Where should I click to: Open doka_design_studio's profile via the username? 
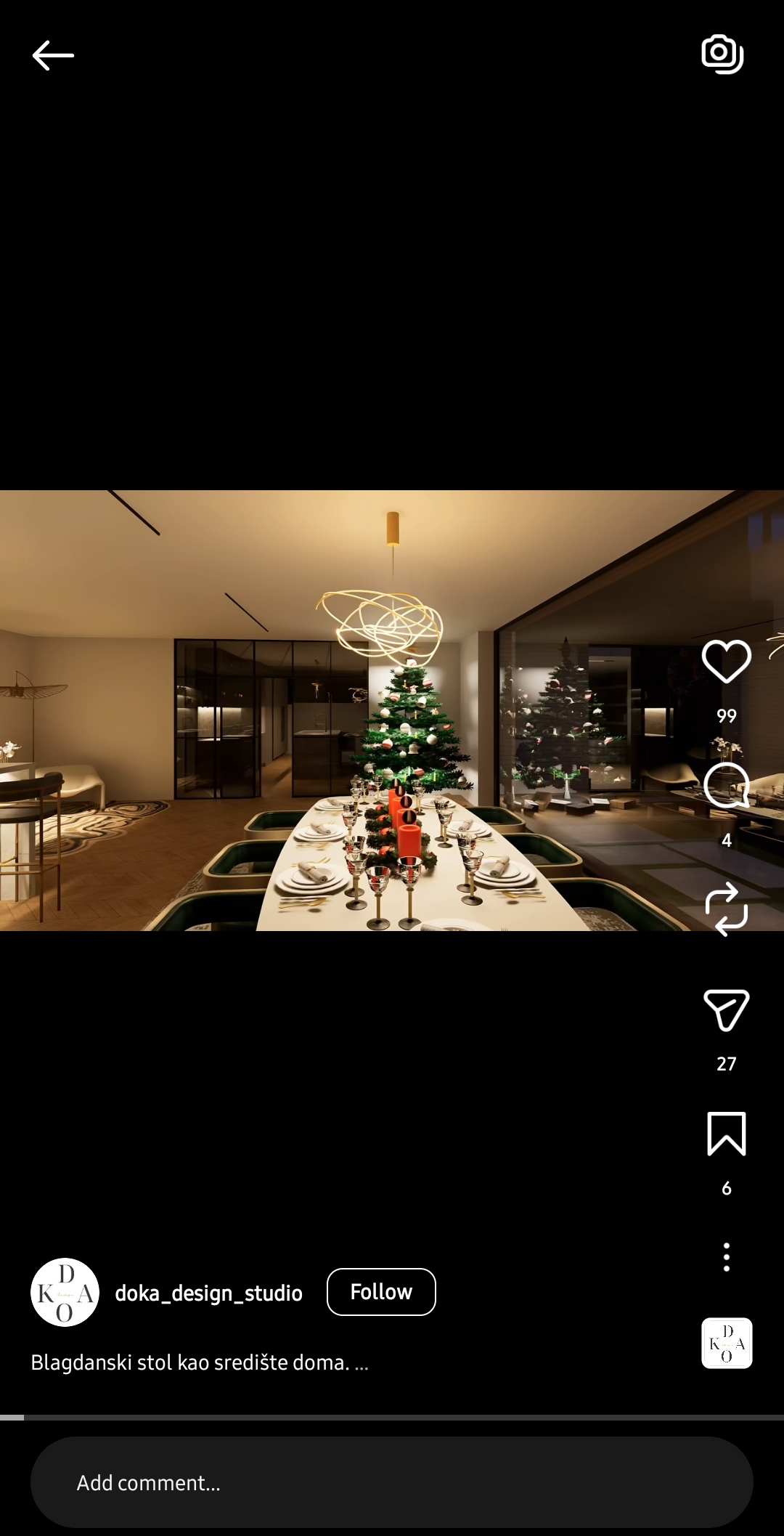tap(208, 1292)
